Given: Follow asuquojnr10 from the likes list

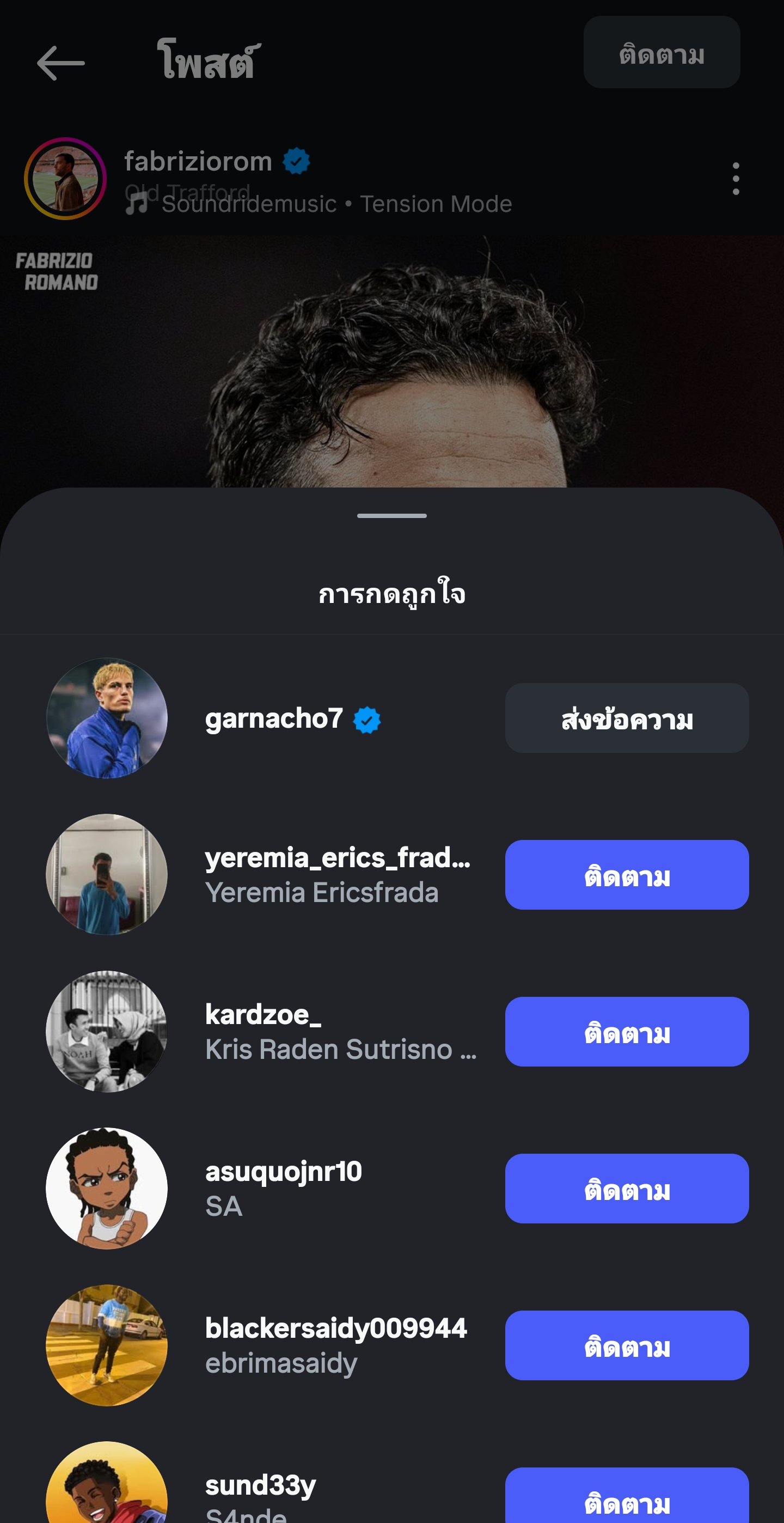Looking at the screenshot, I should coord(626,1189).
